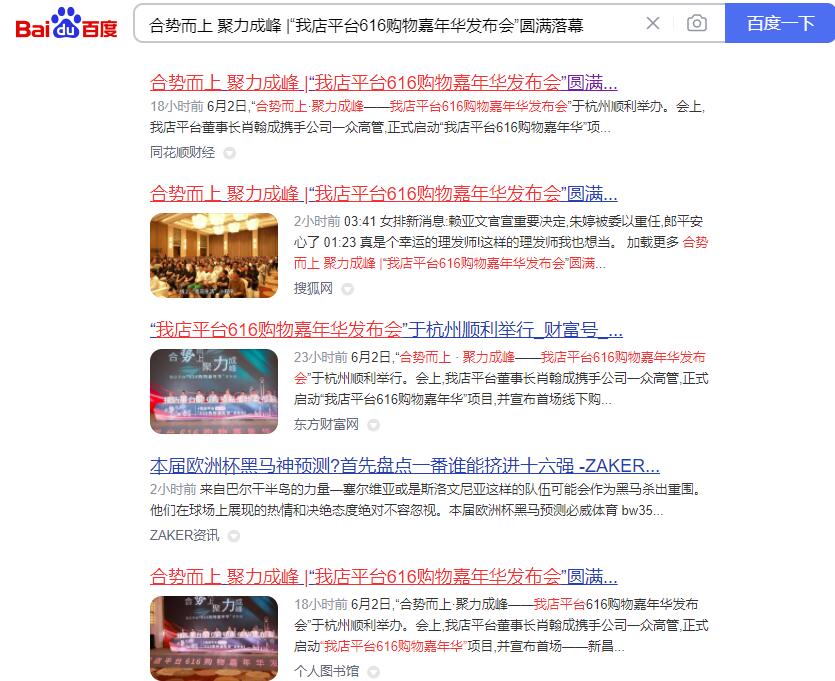Clear the search query text
This screenshot has height=681, width=835.
(x=653, y=23)
